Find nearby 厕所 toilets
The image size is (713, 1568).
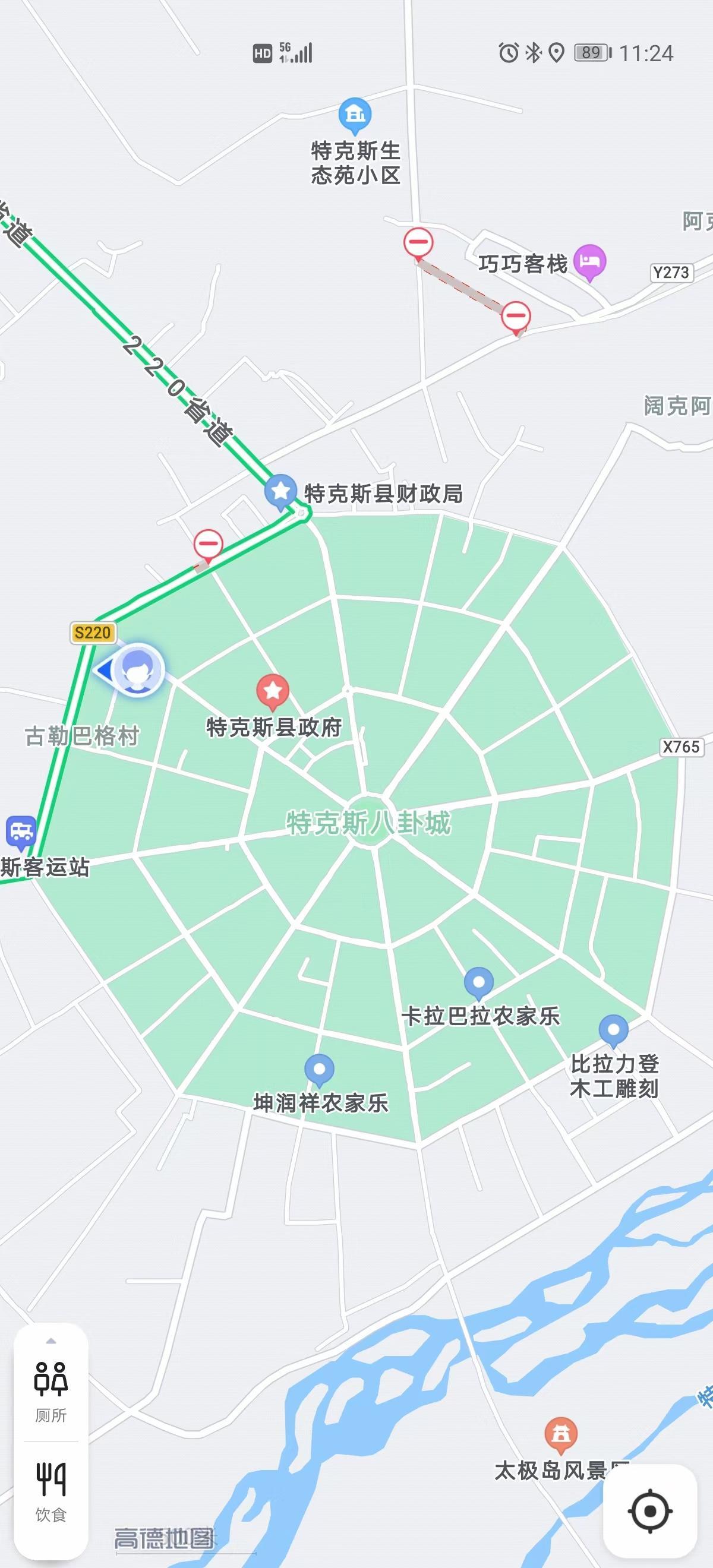coord(51,1390)
